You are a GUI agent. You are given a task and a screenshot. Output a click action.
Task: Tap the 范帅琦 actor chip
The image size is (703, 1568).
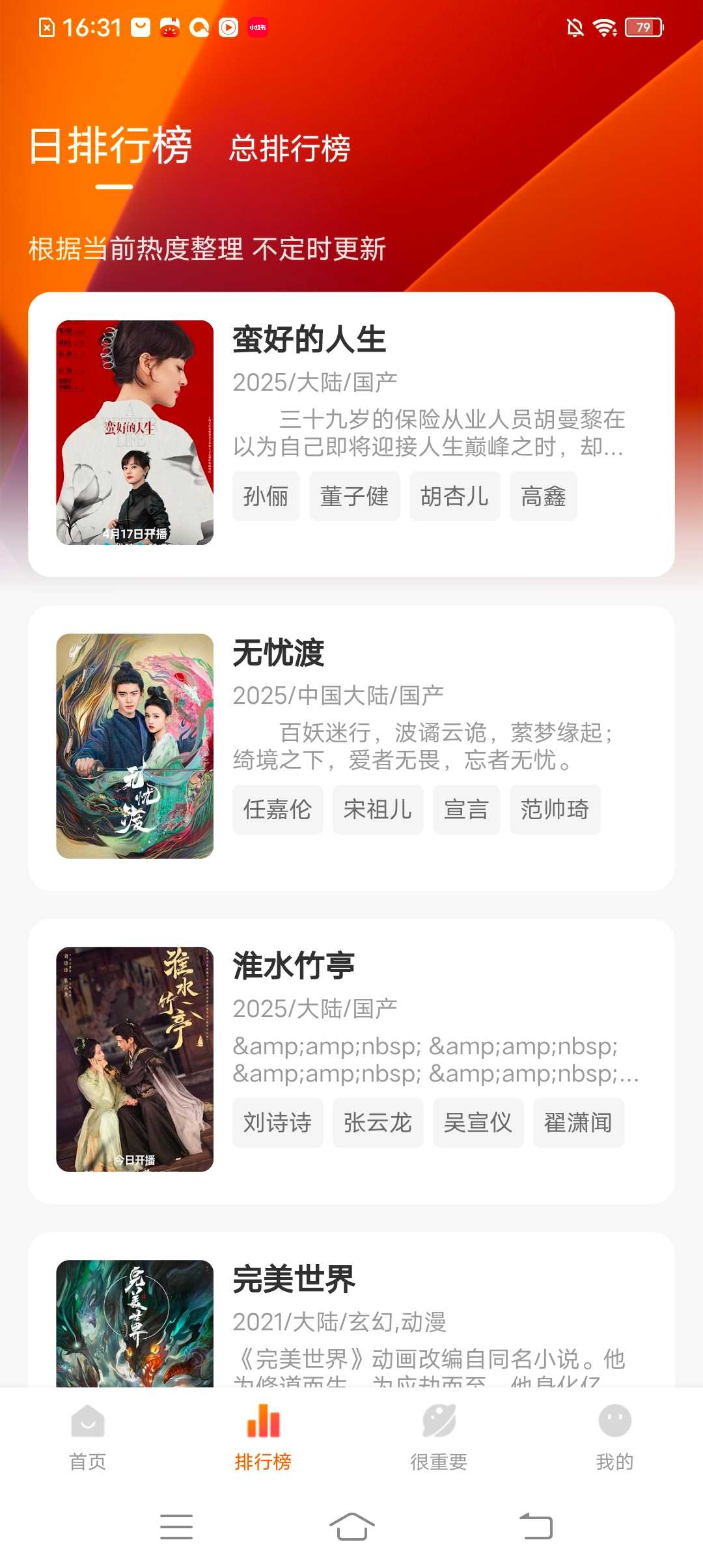pyautogui.click(x=555, y=809)
